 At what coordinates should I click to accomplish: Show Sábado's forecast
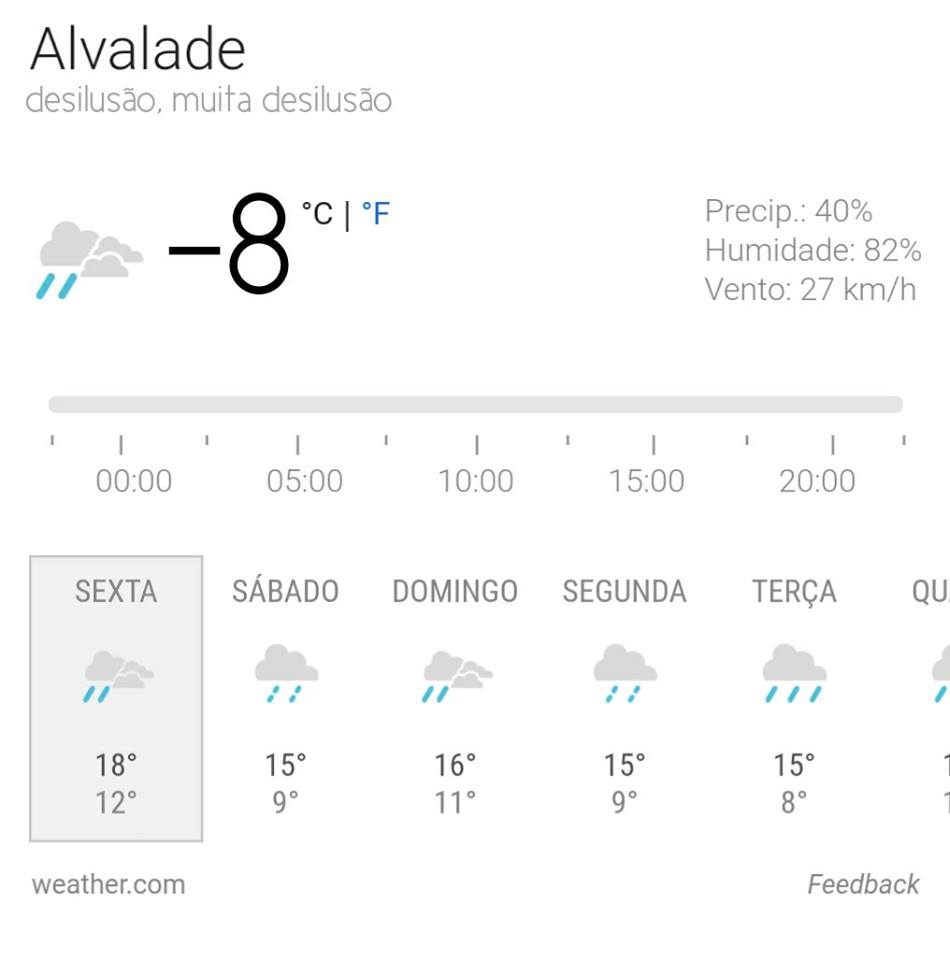point(286,698)
